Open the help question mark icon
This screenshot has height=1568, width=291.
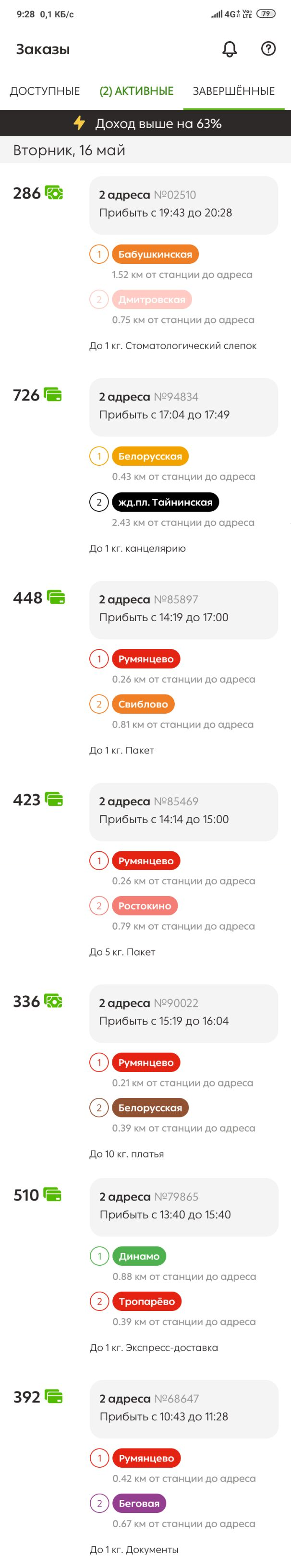click(268, 49)
